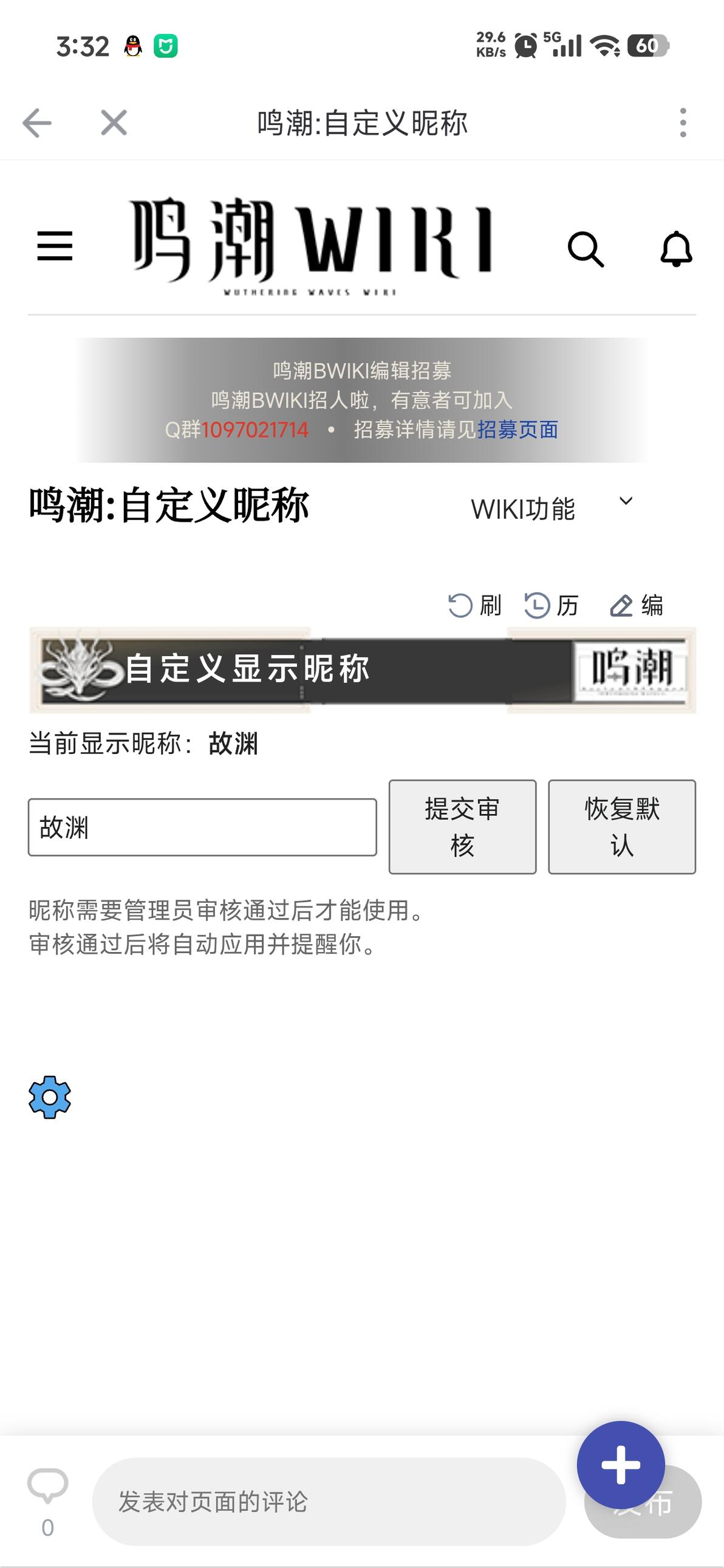Open the blue gear settings icon

click(x=50, y=1097)
